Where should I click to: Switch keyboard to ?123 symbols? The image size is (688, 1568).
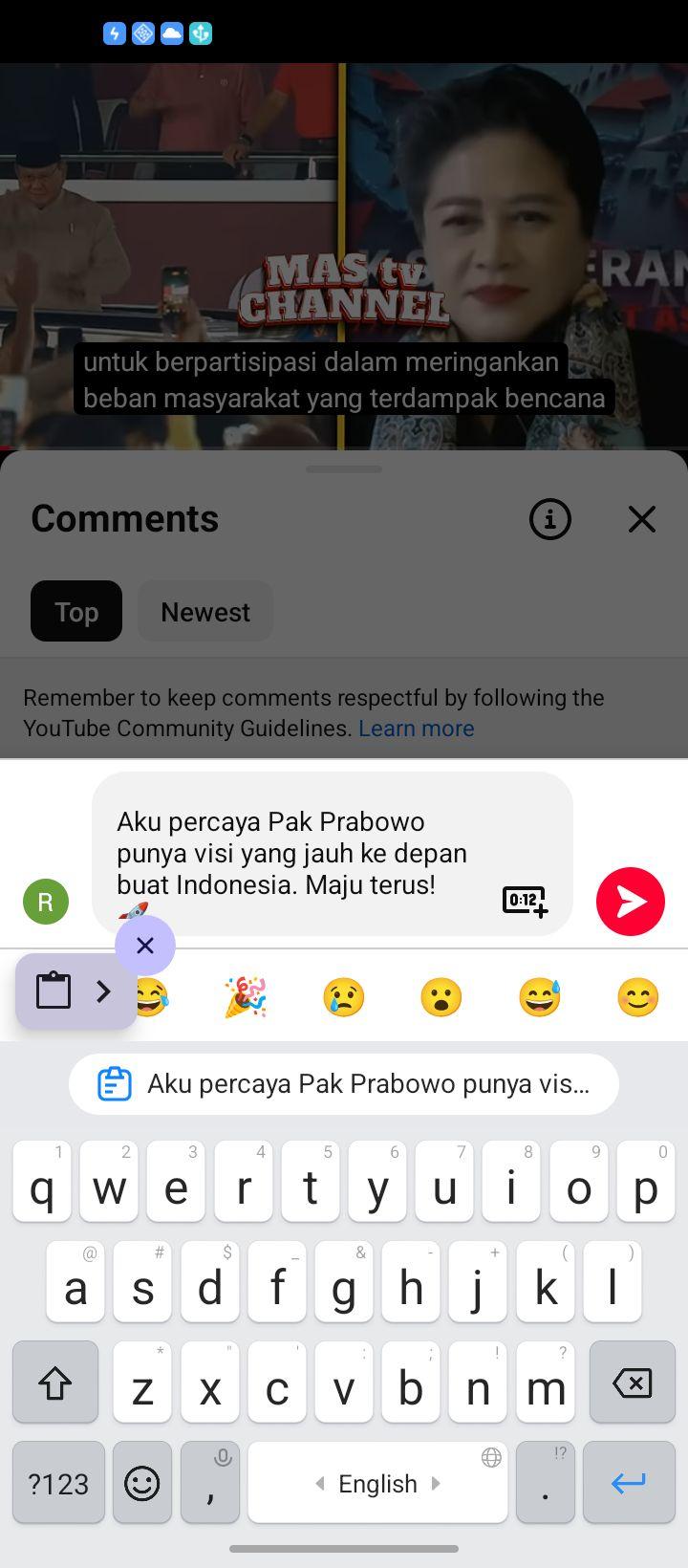coord(58,1483)
